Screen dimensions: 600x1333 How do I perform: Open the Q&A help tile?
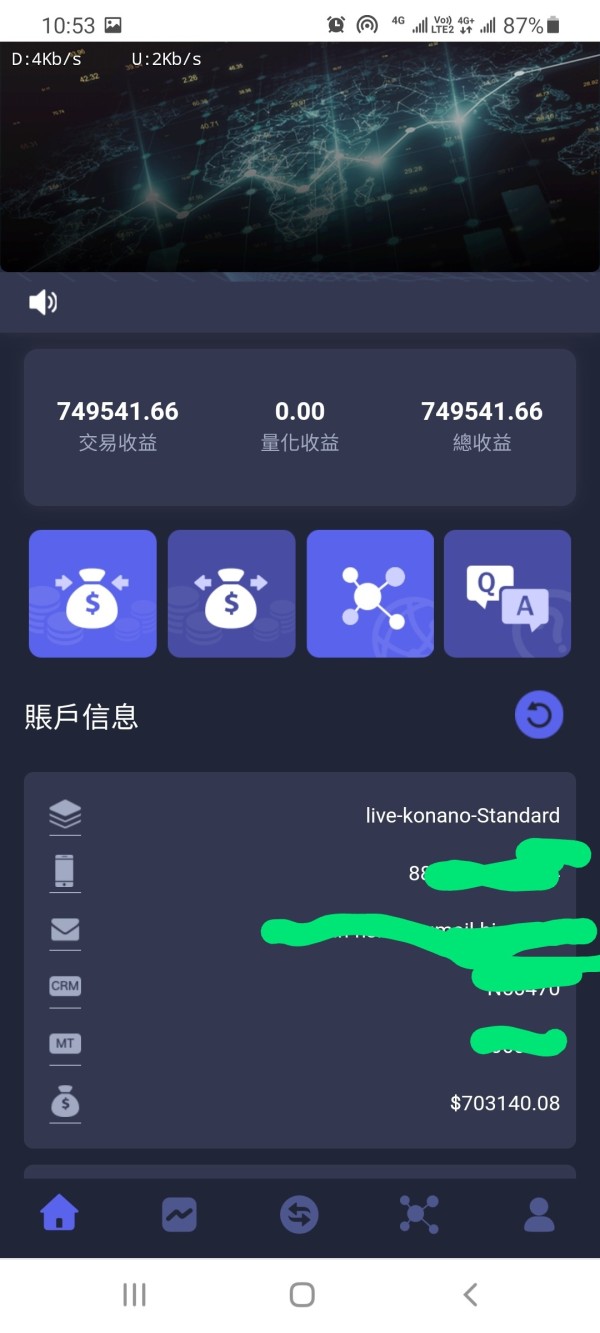click(508, 594)
